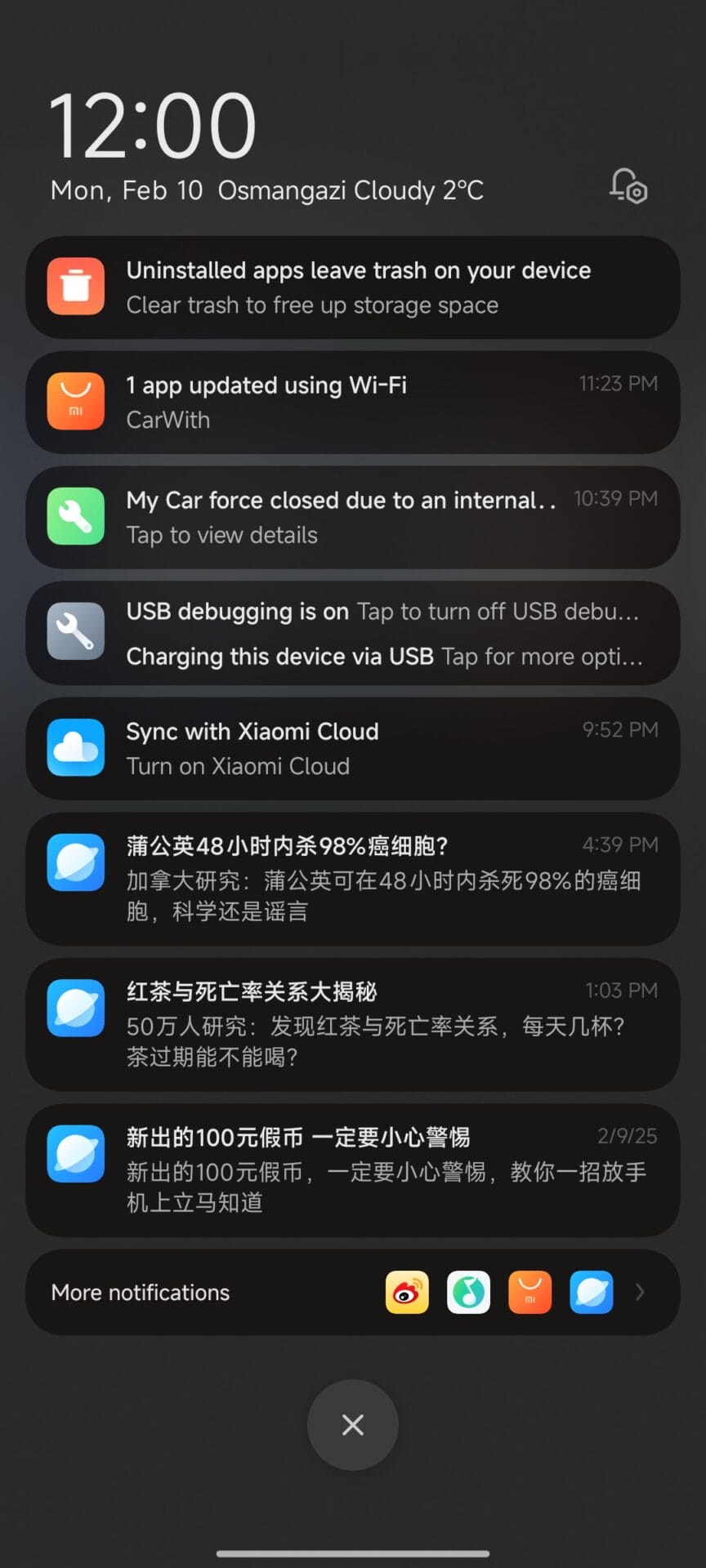706x1568 pixels.
Task: View My Car force closed details
Action: [x=353, y=518]
